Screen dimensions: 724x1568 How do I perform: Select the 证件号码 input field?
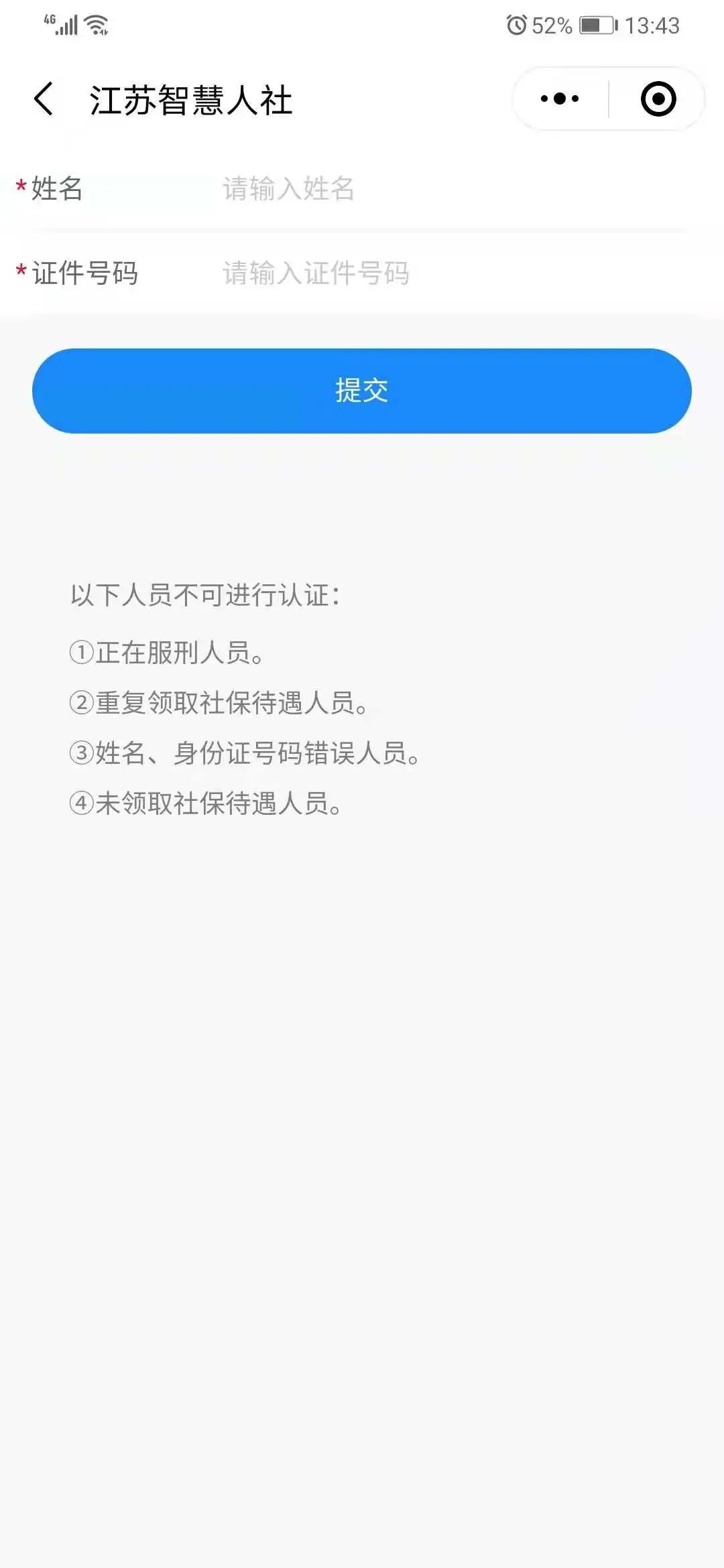[449, 273]
